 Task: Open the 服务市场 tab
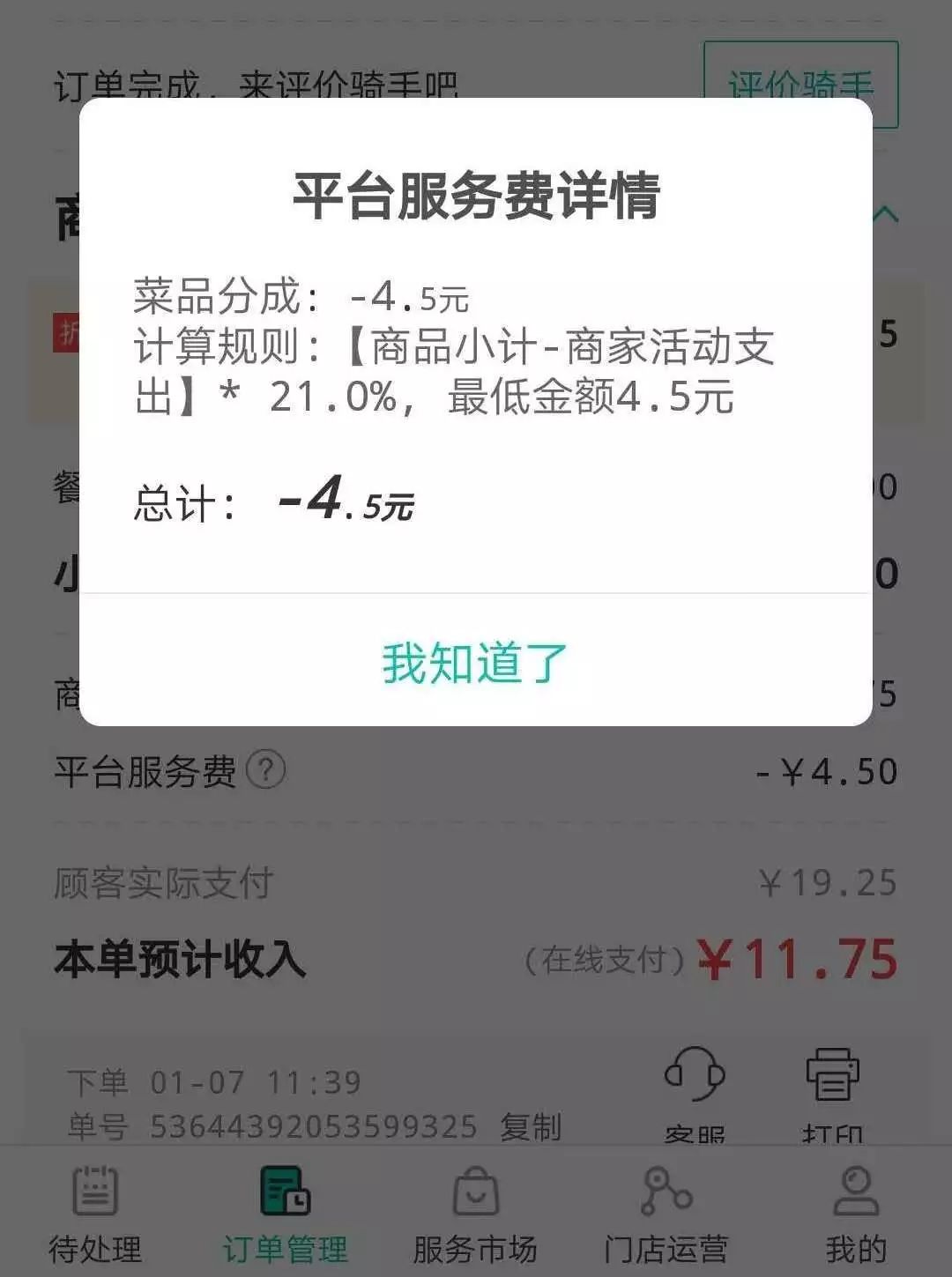475,1214
